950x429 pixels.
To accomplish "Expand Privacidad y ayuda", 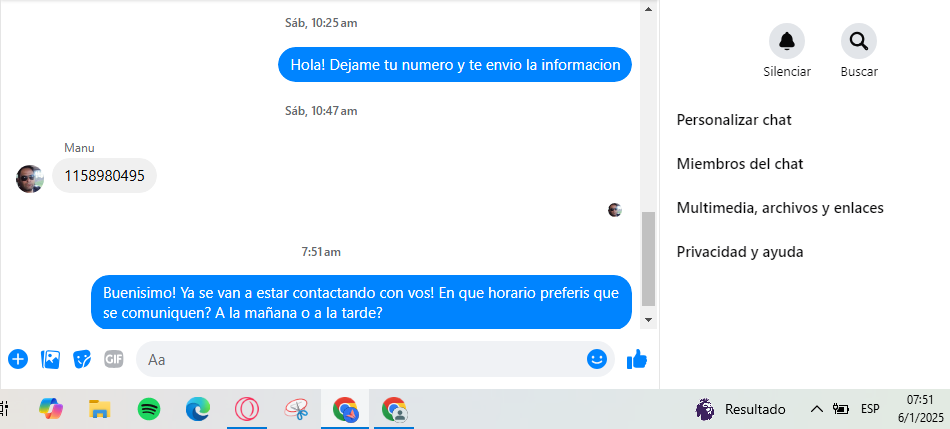I will point(740,252).
